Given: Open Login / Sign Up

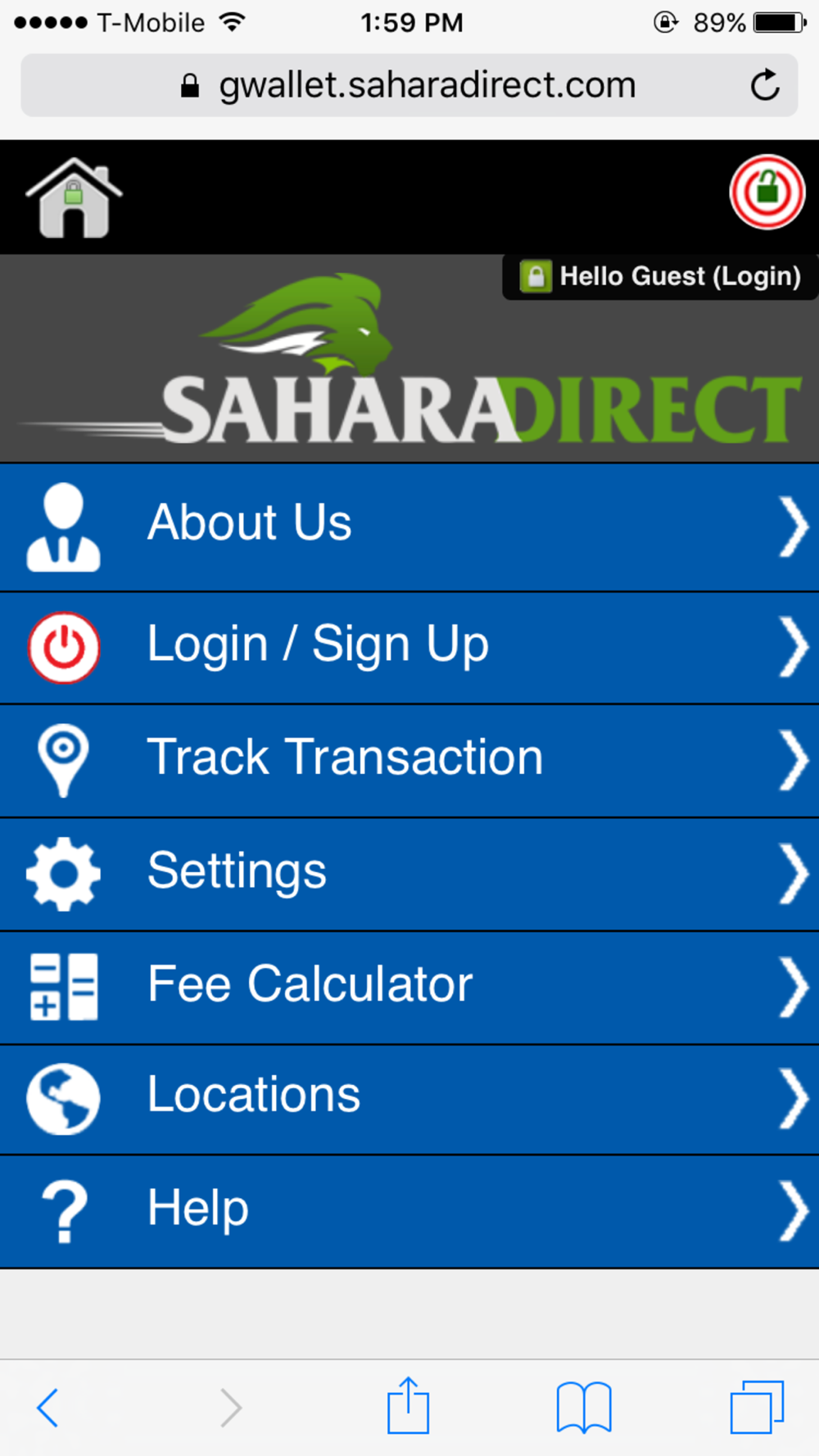Looking at the screenshot, I should pos(409,647).
